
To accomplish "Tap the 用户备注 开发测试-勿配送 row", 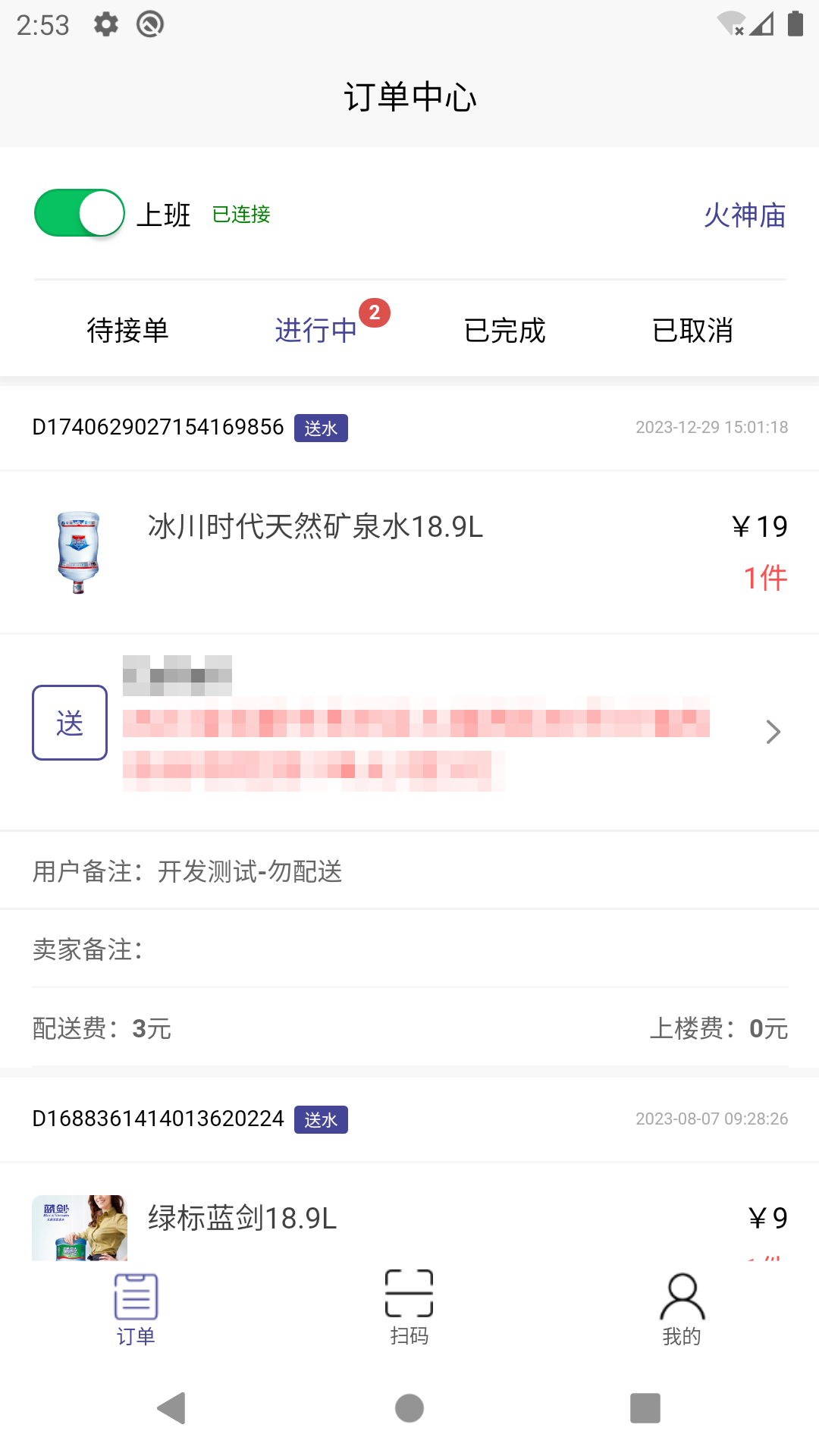I will (187, 872).
